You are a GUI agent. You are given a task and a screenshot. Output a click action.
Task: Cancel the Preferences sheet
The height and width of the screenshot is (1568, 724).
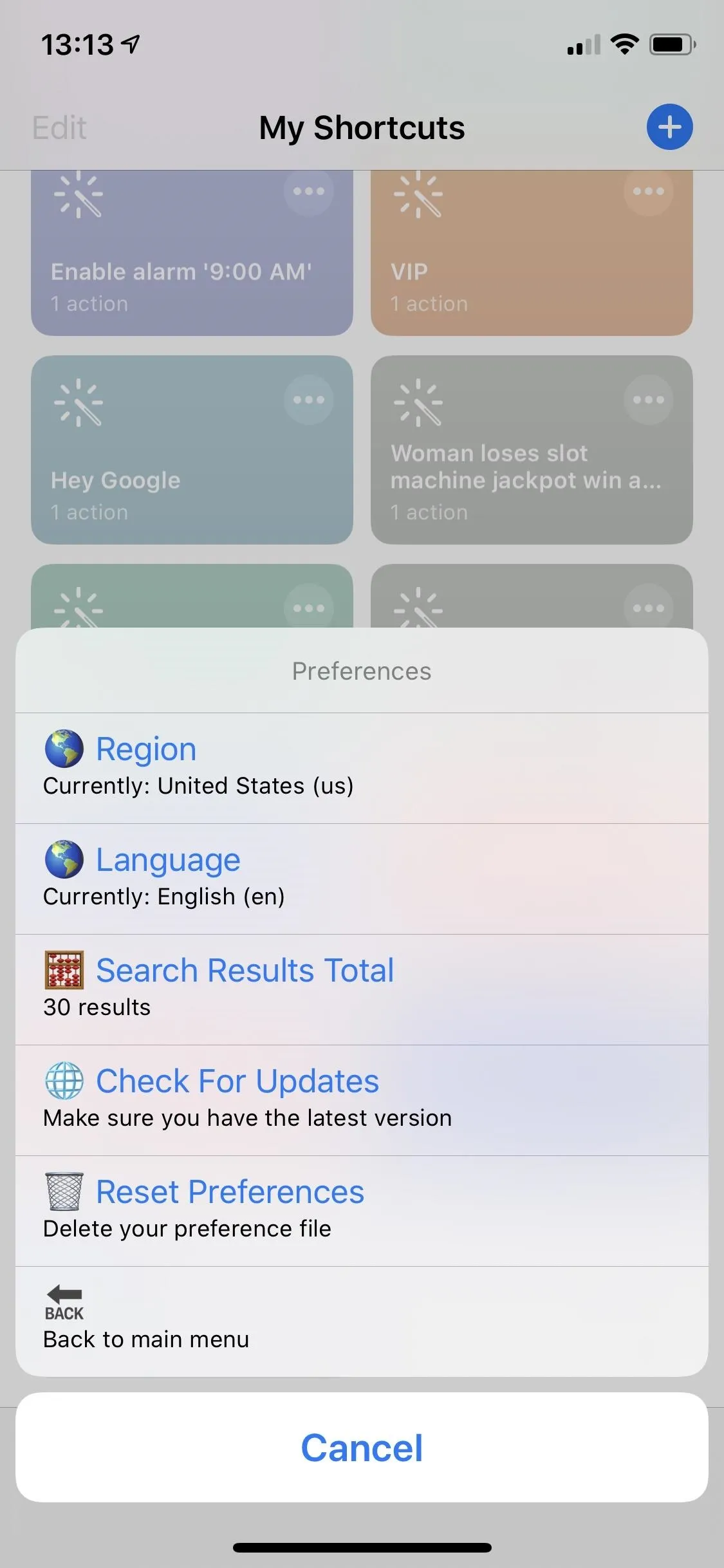362,1448
